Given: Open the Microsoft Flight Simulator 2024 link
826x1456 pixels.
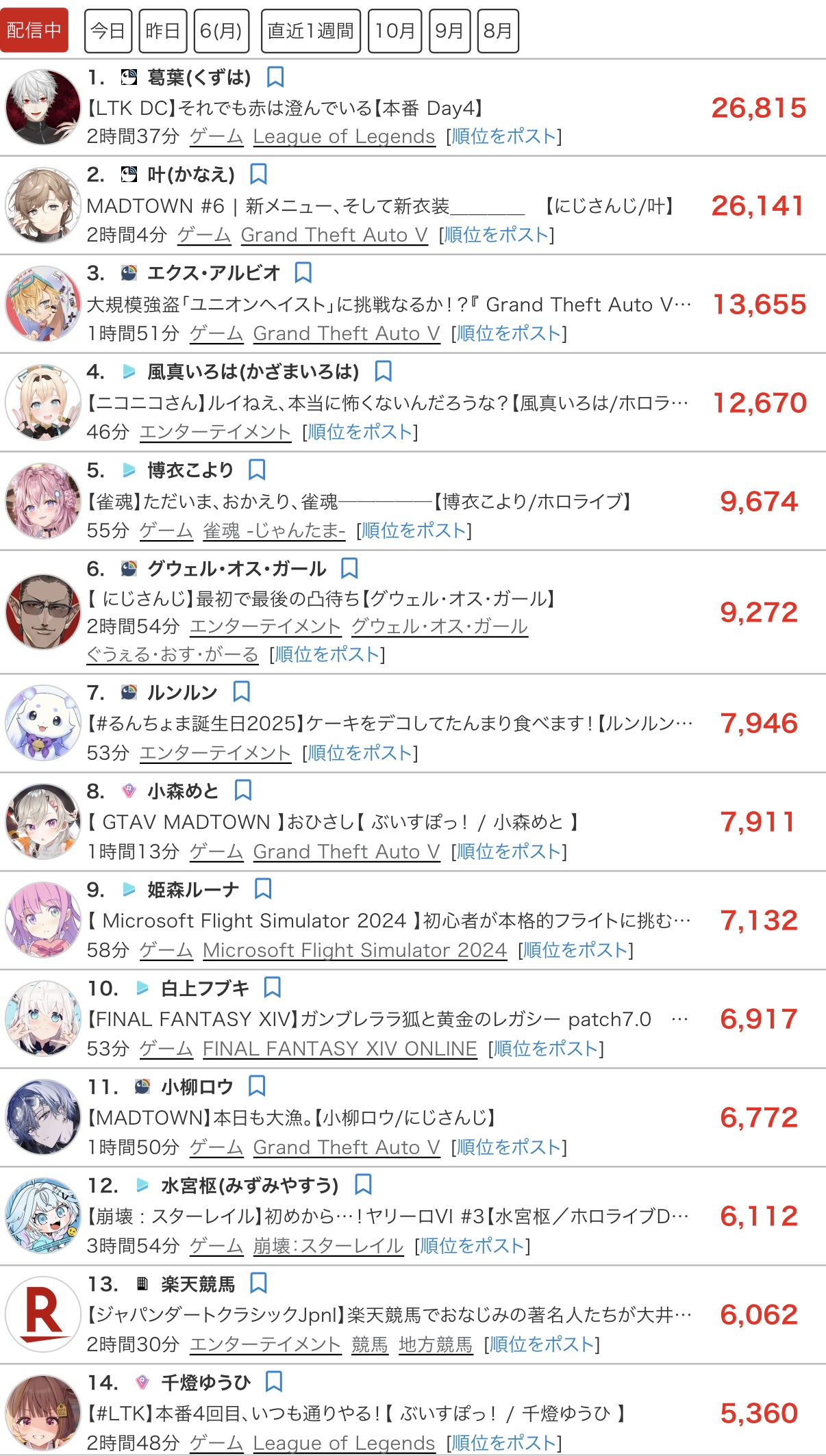Looking at the screenshot, I should pos(355,950).
